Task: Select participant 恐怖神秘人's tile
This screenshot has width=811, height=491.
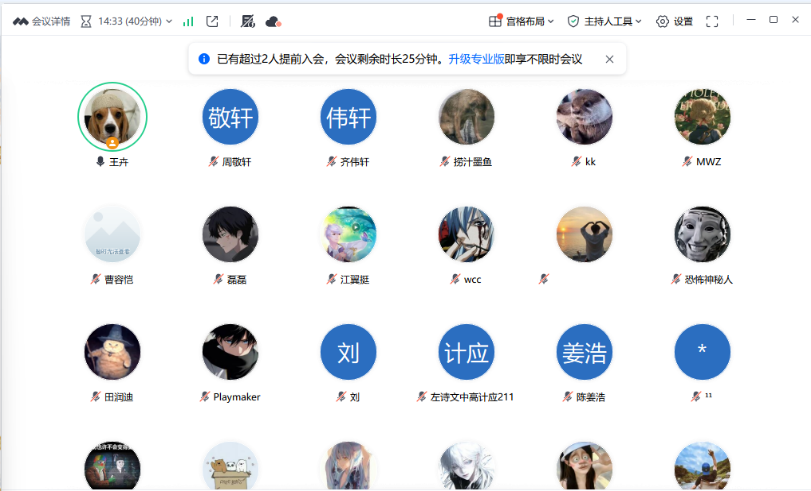Action: [702, 235]
